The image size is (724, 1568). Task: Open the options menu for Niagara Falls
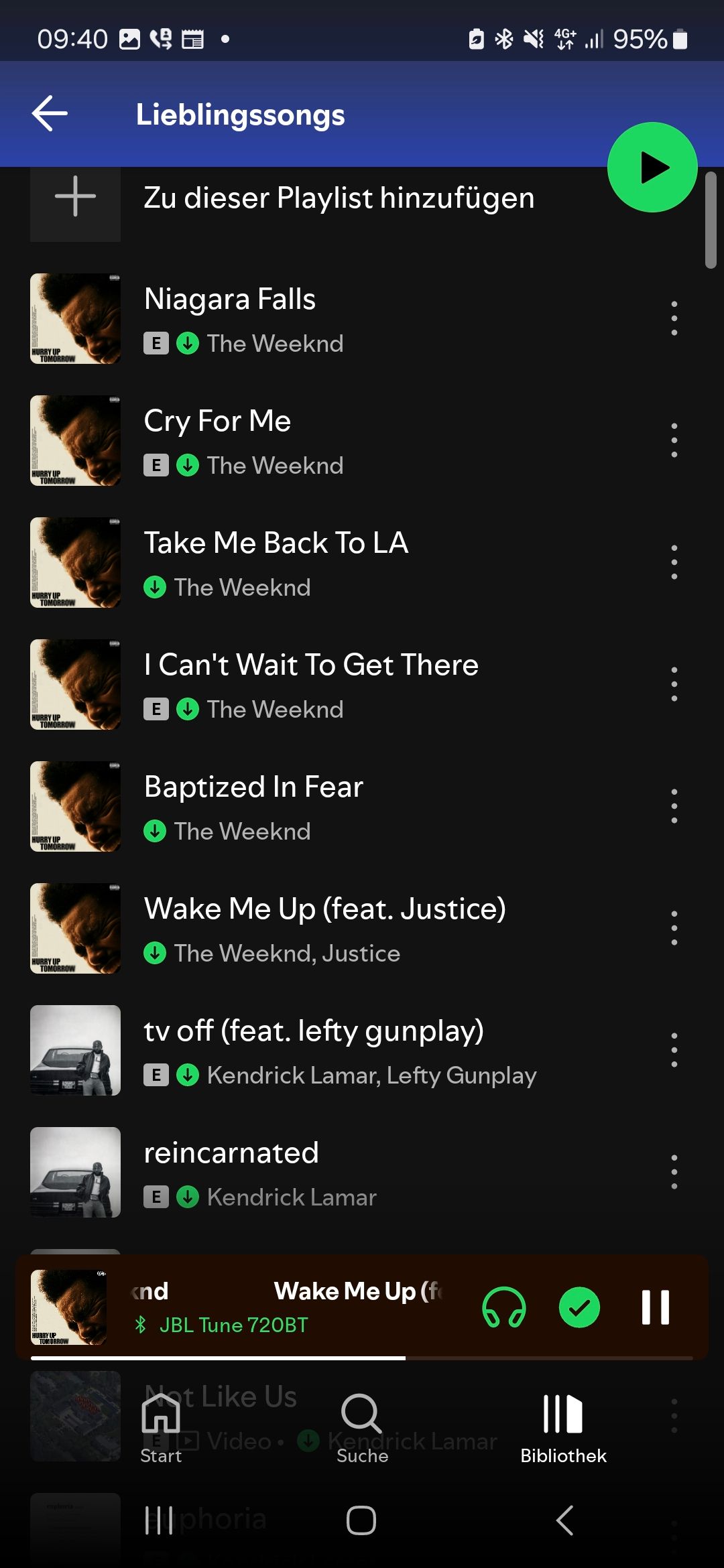tap(674, 319)
